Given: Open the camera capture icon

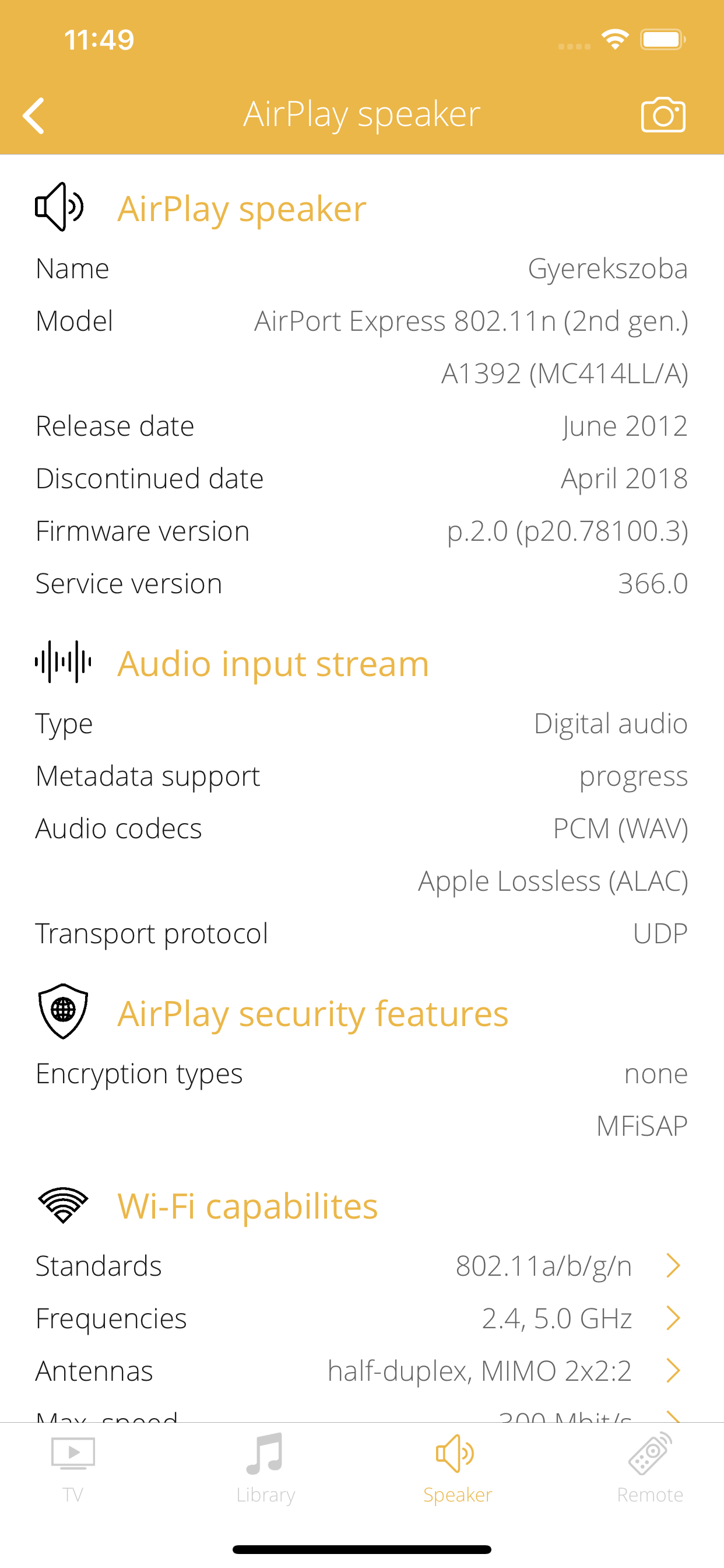Looking at the screenshot, I should [x=663, y=113].
